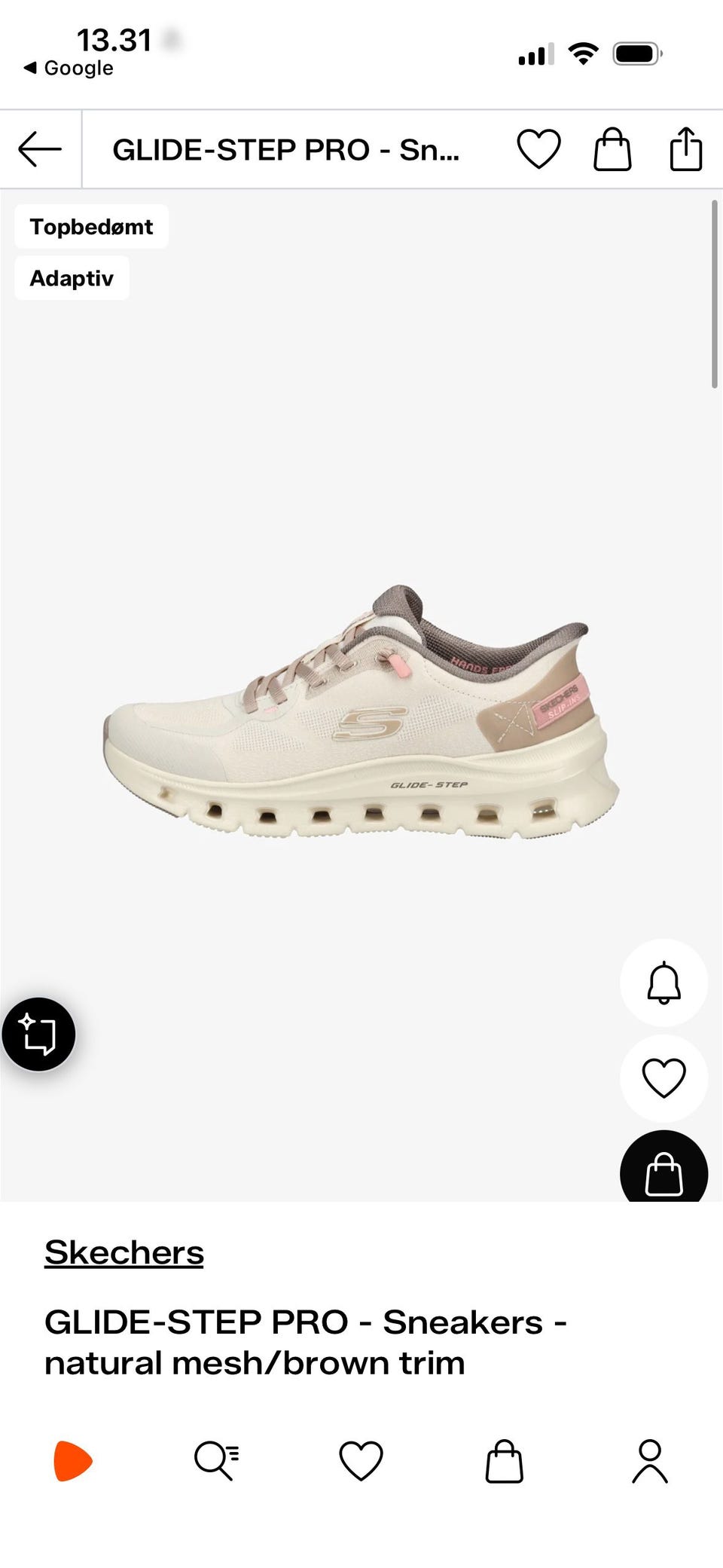Screen dimensions: 723x1568
Task: Open the black assistant chat bubble
Action: pyautogui.click(x=38, y=1034)
